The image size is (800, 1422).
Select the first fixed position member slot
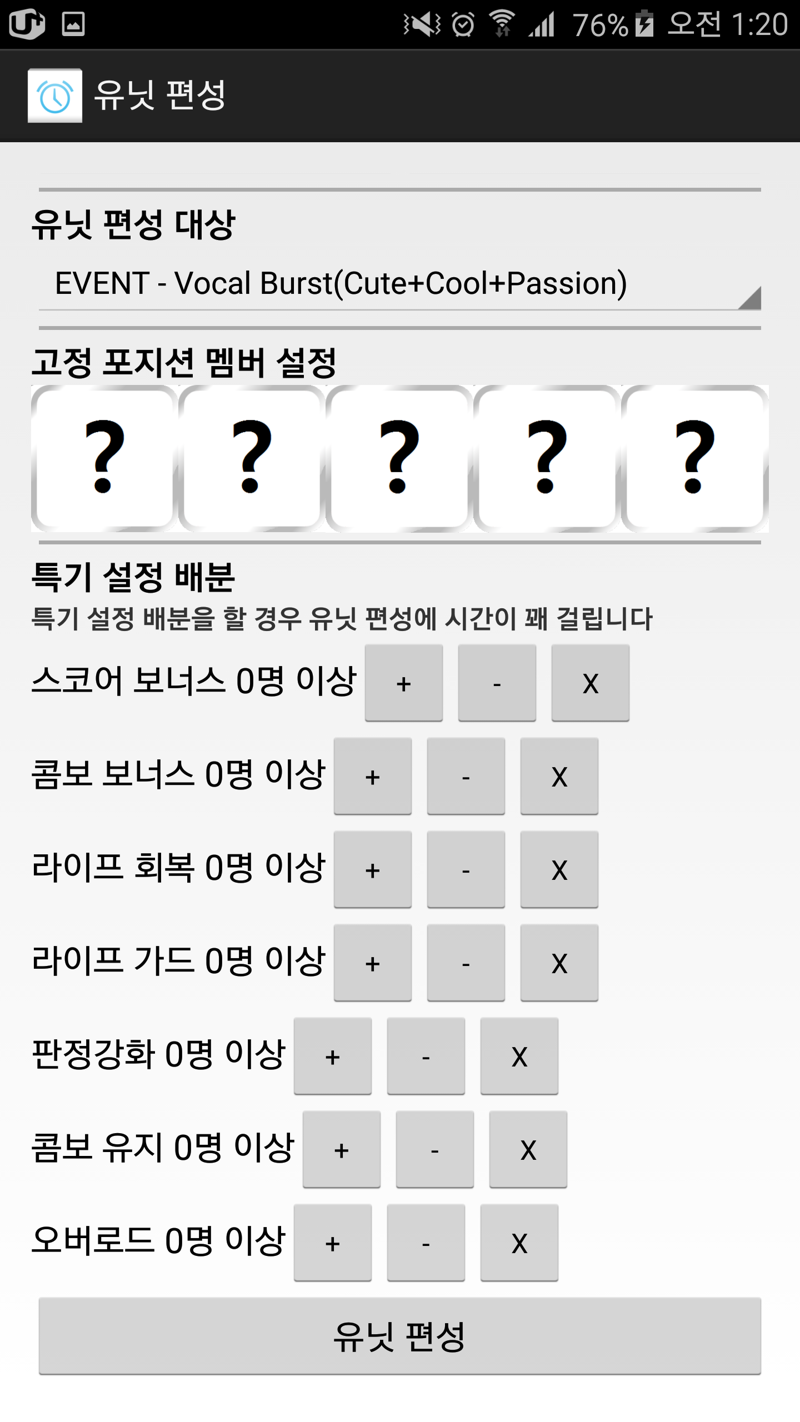(x=104, y=459)
